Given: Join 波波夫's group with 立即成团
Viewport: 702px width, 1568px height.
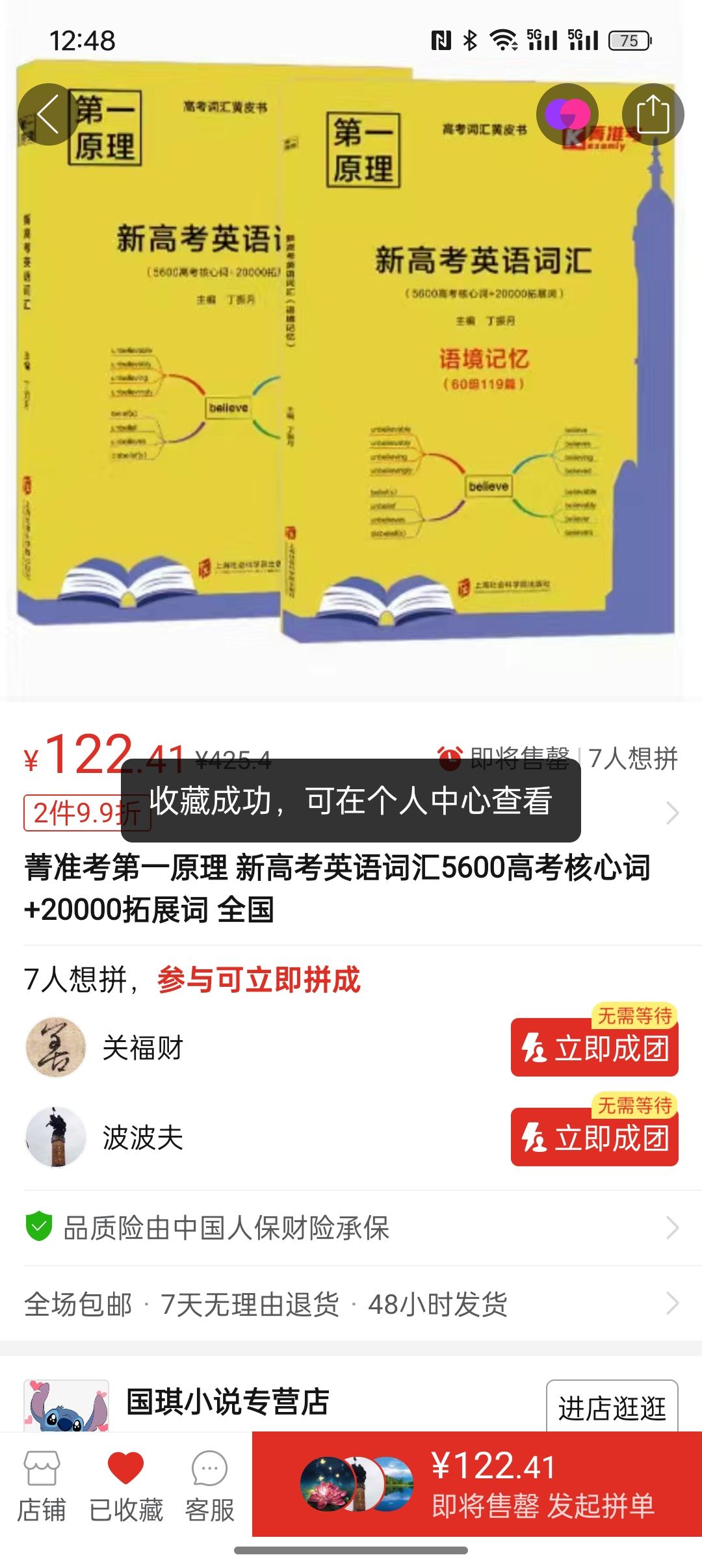Looking at the screenshot, I should (594, 1137).
